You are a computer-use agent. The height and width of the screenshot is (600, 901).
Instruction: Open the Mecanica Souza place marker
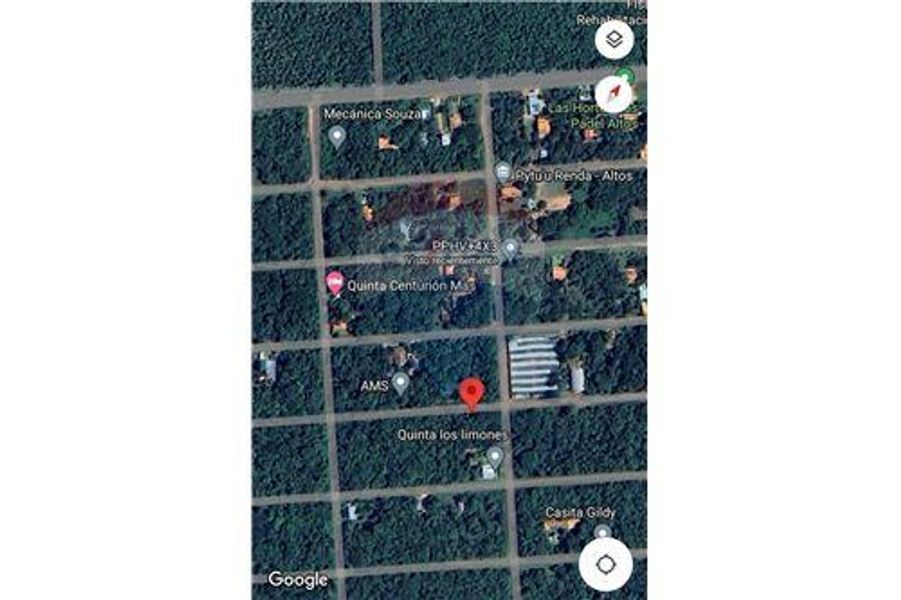tap(337, 135)
